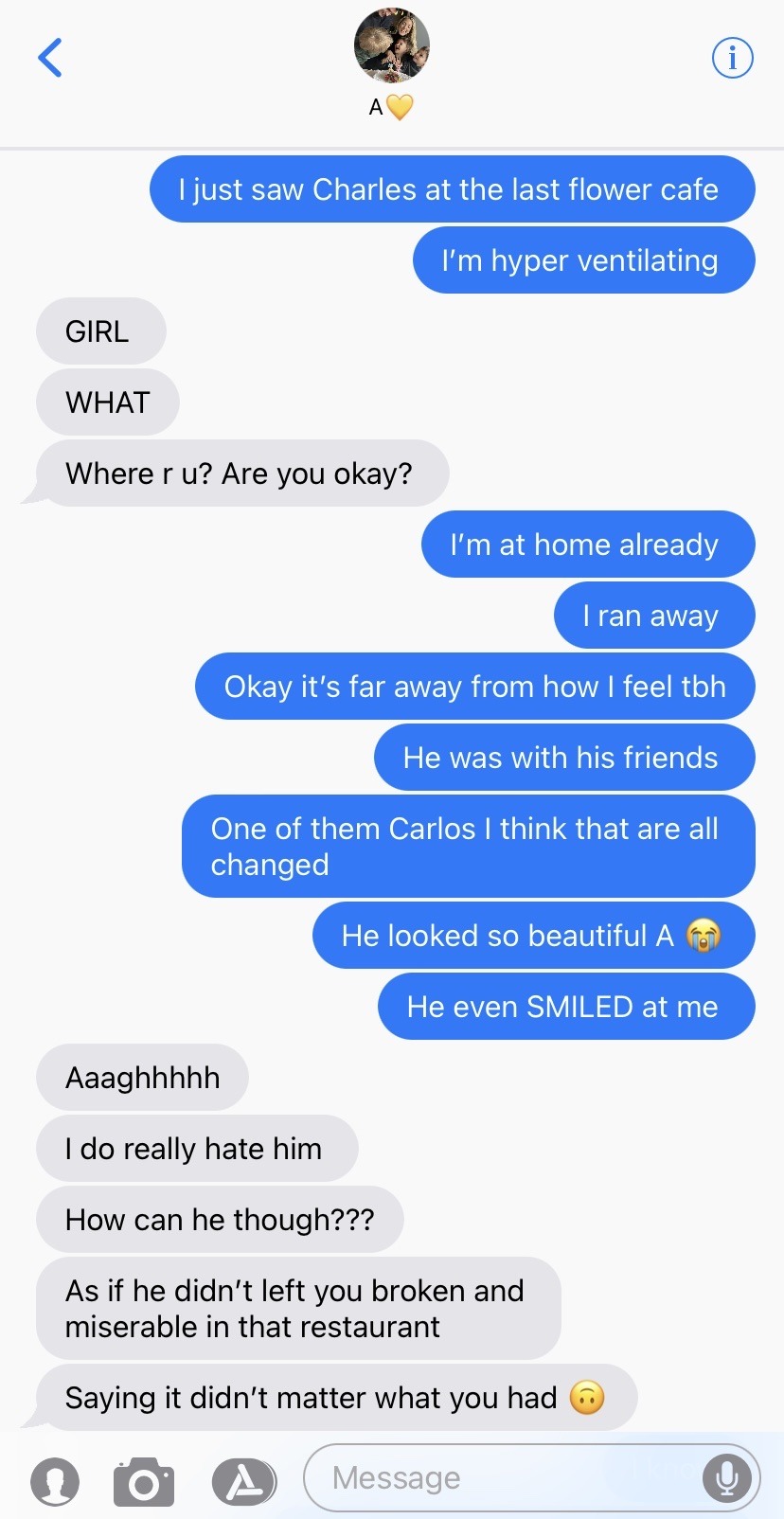Open the App Store apps drawer
This screenshot has height=1519, width=784.
click(244, 1481)
